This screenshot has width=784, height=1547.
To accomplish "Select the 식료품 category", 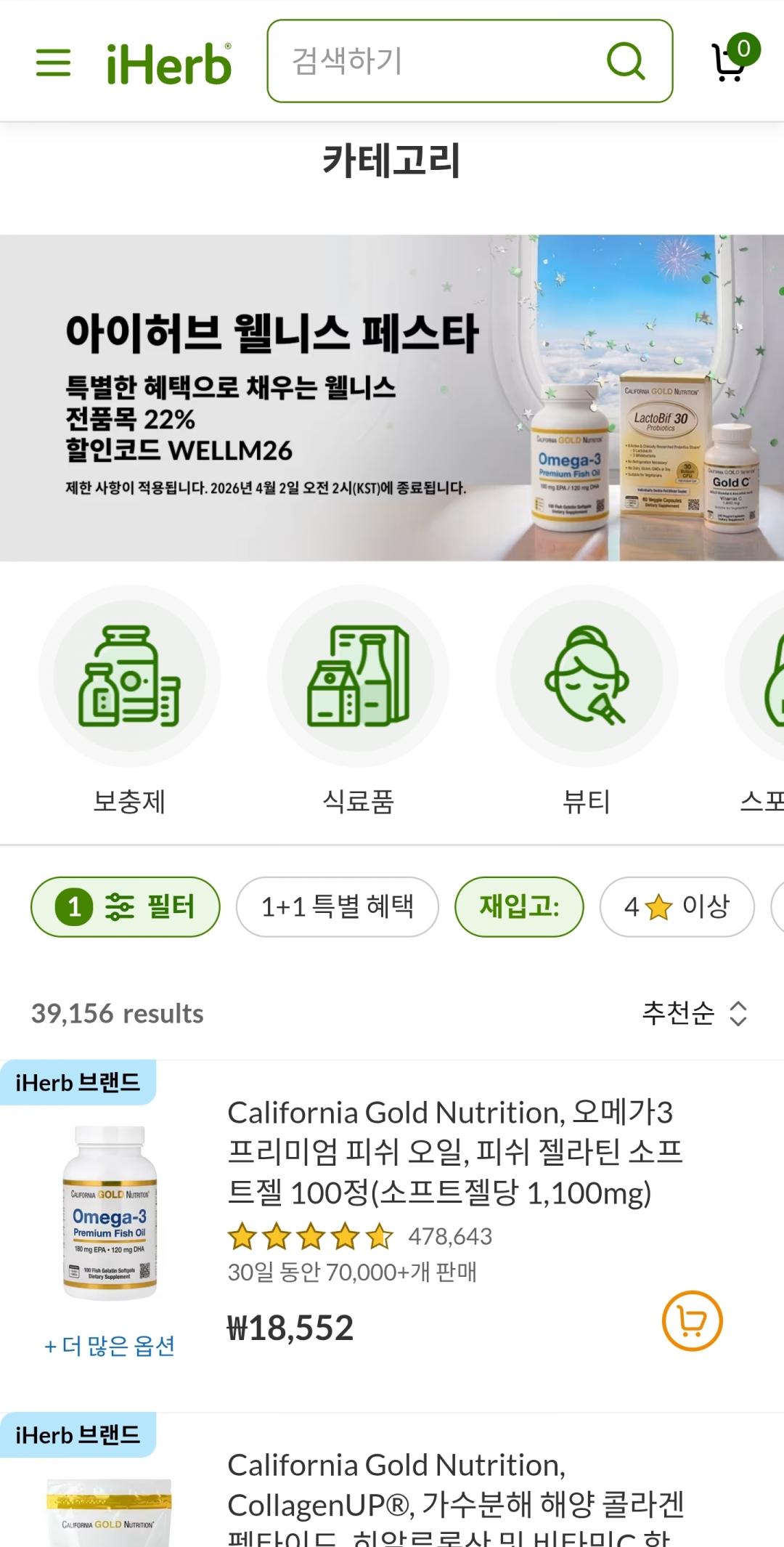I will pos(358,701).
